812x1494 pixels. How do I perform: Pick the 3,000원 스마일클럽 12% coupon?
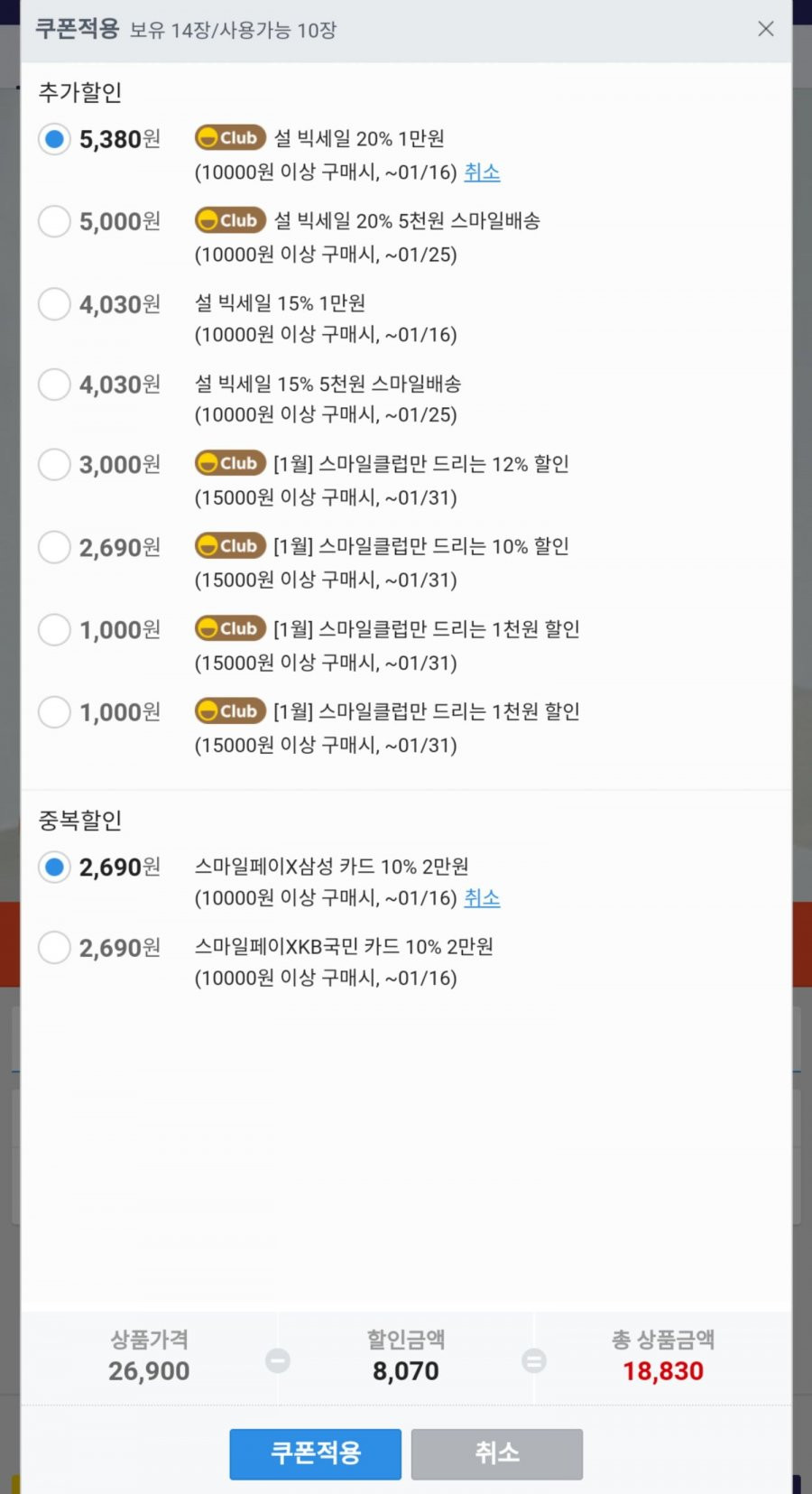(x=54, y=465)
